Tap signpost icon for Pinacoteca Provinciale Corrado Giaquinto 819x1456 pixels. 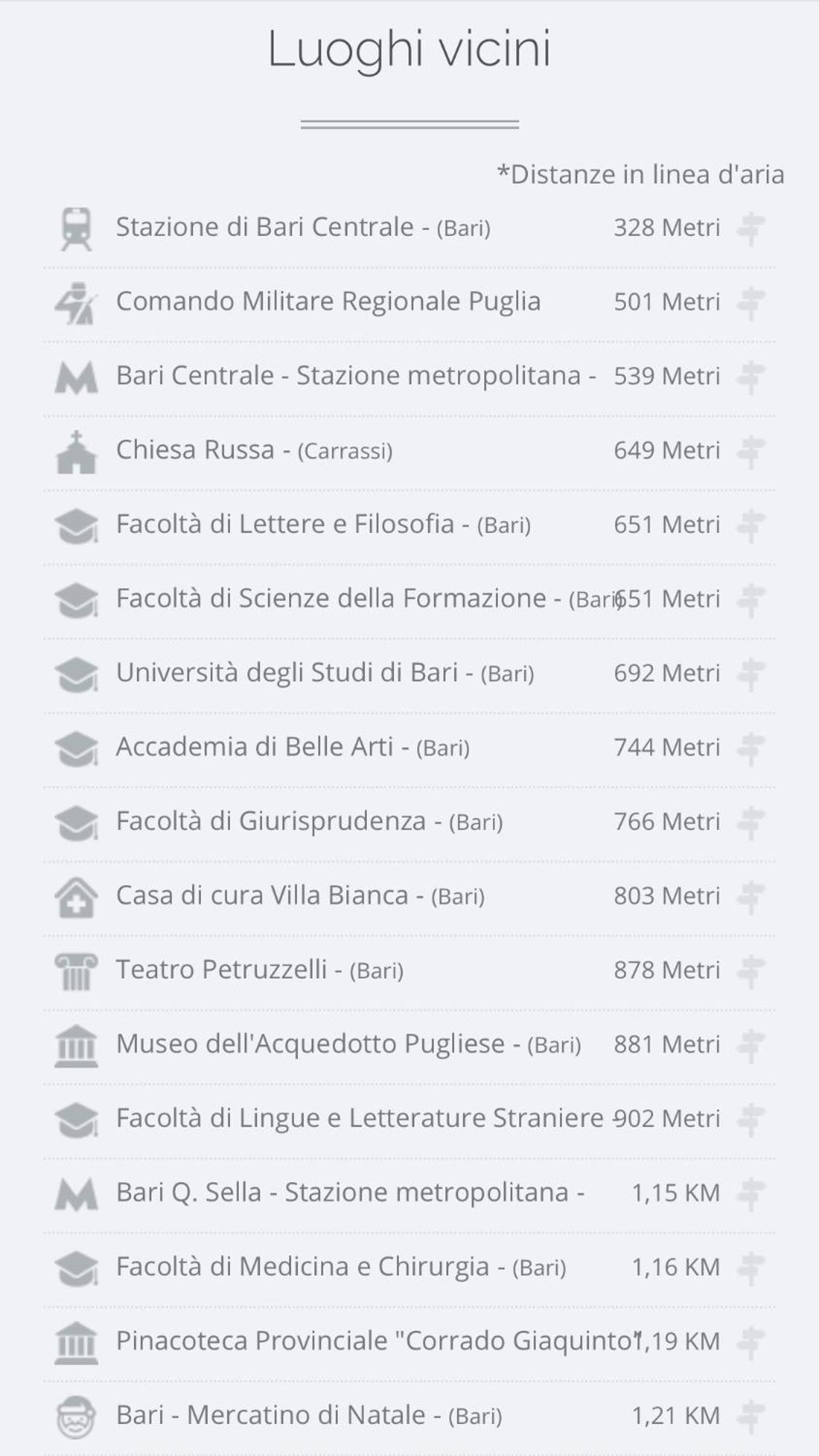[x=751, y=1343]
